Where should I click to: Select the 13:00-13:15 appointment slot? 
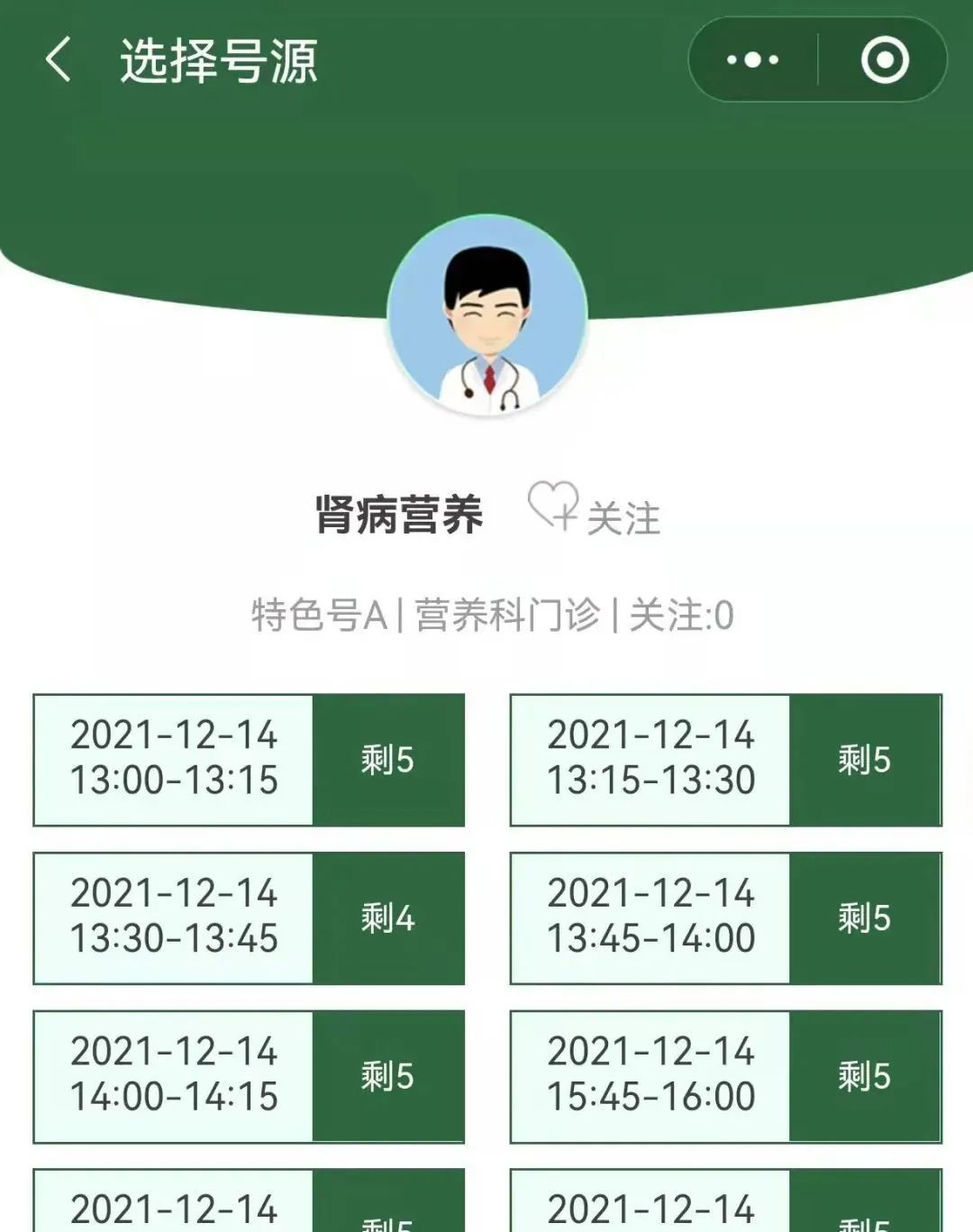coord(249,760)
